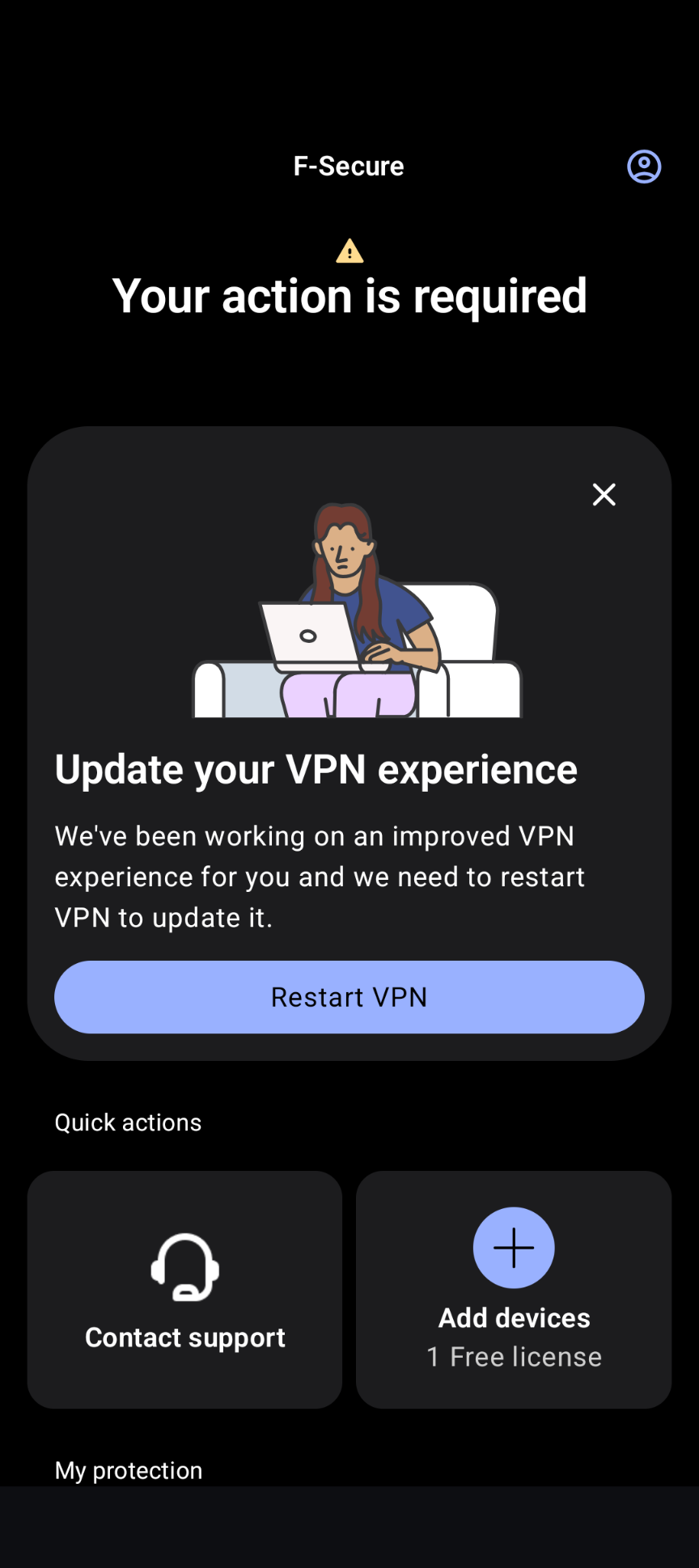Open the account profile icon
699x1568 pixels.
point(644,167)
